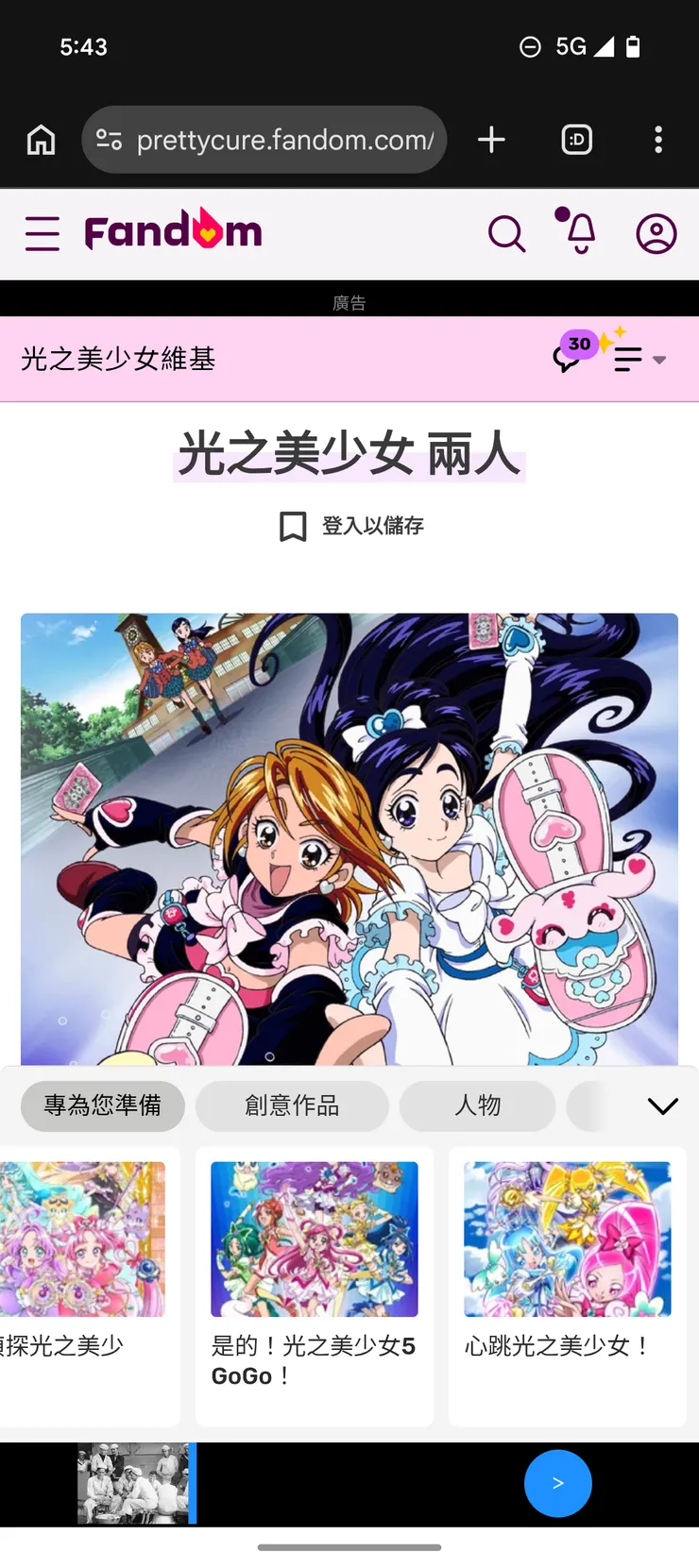Open the user account profile icon
Image resolution: width=699 pixels, height=1568 pixels.
656,233
